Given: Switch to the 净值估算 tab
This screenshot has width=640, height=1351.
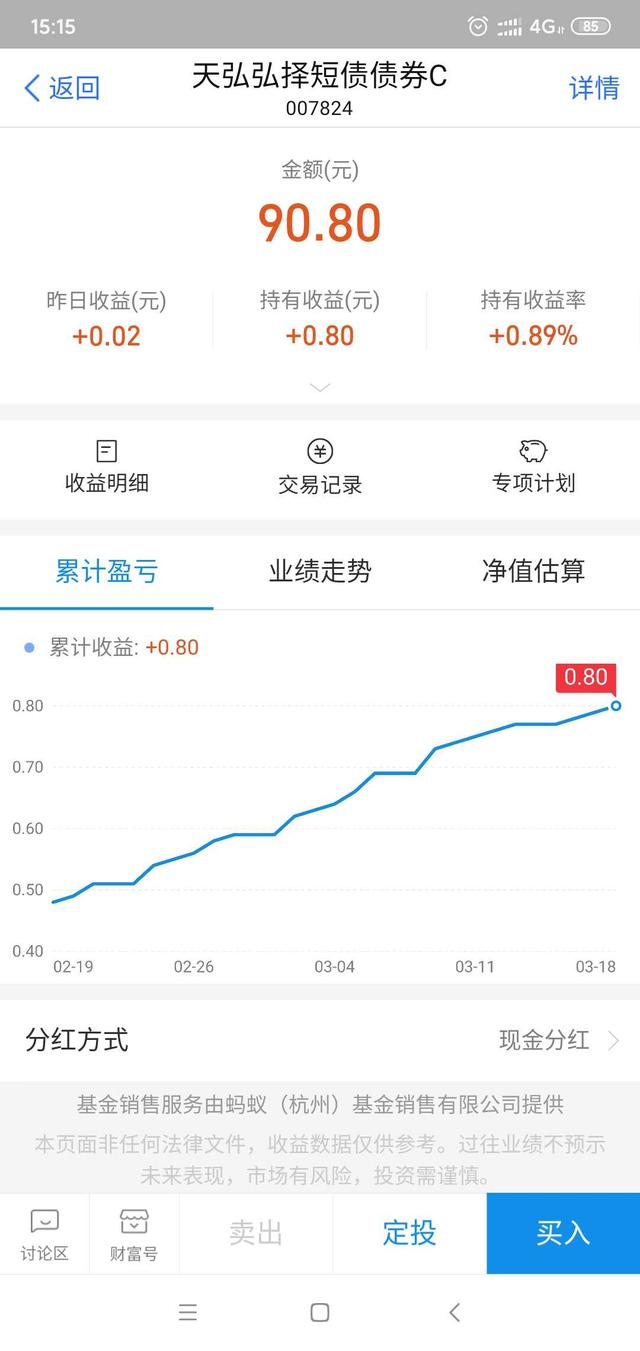Looking at the screenshot, I should (533, 572).
